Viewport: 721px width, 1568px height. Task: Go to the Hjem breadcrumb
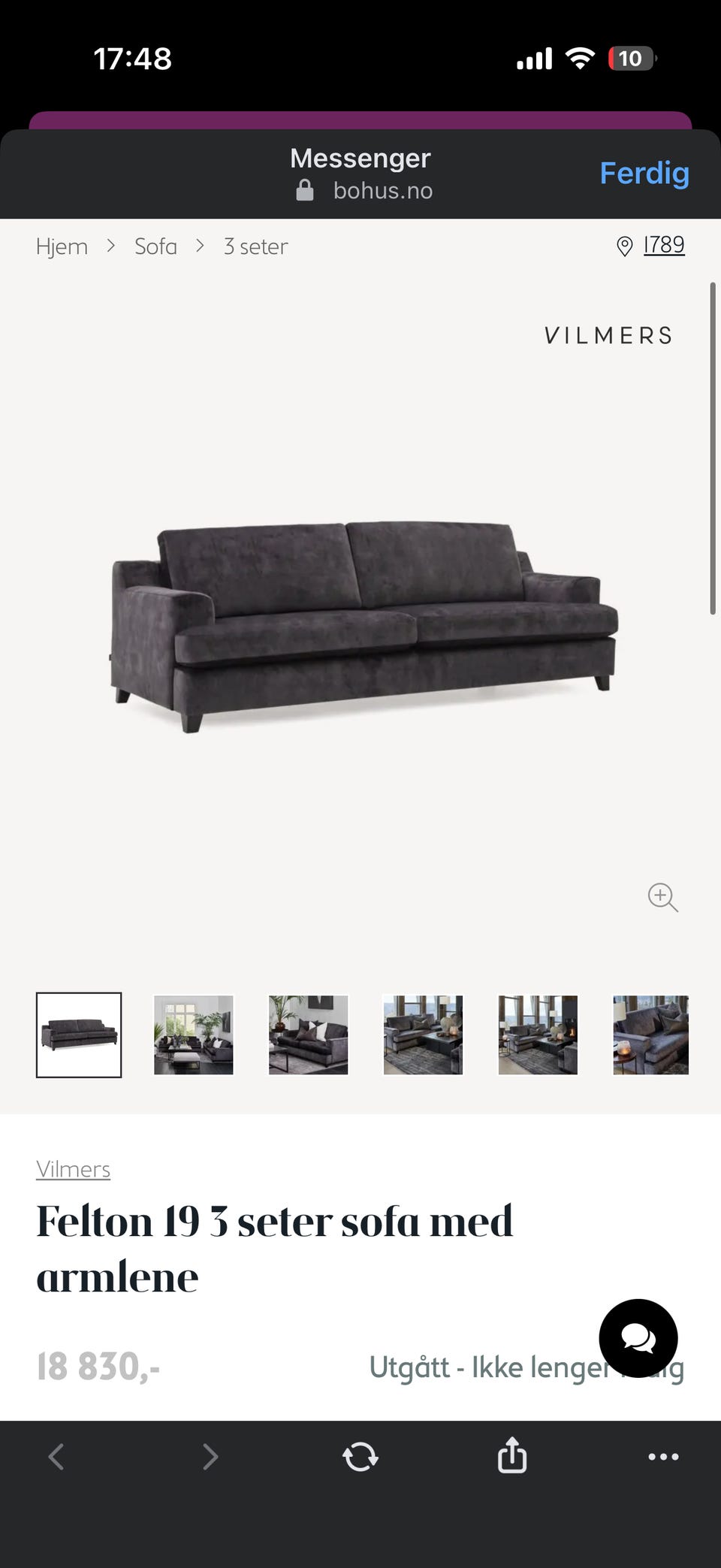(62, 246)
